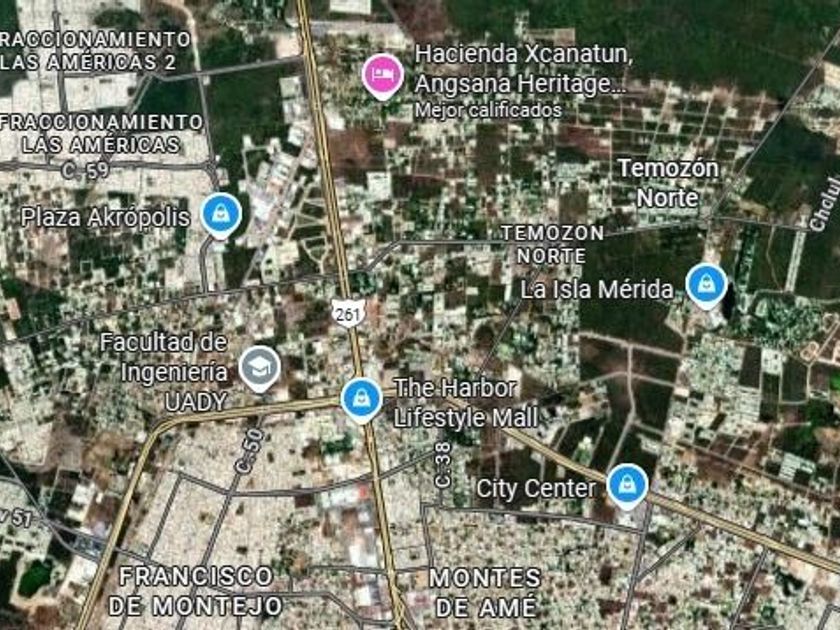Tap the La Isla Mérida shopping pin

(707, 285)
